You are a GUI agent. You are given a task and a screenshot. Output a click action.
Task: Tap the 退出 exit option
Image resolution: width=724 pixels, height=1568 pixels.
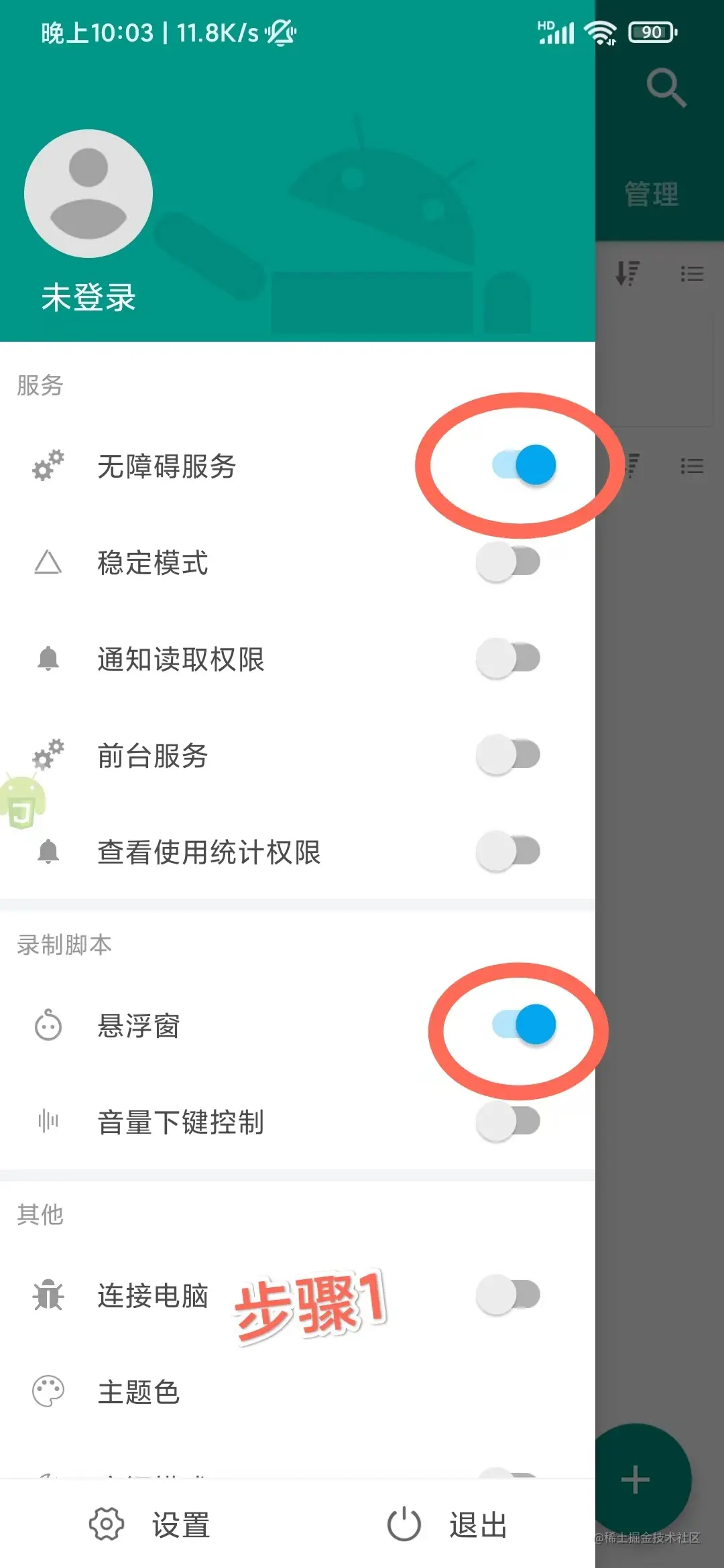477,1525
